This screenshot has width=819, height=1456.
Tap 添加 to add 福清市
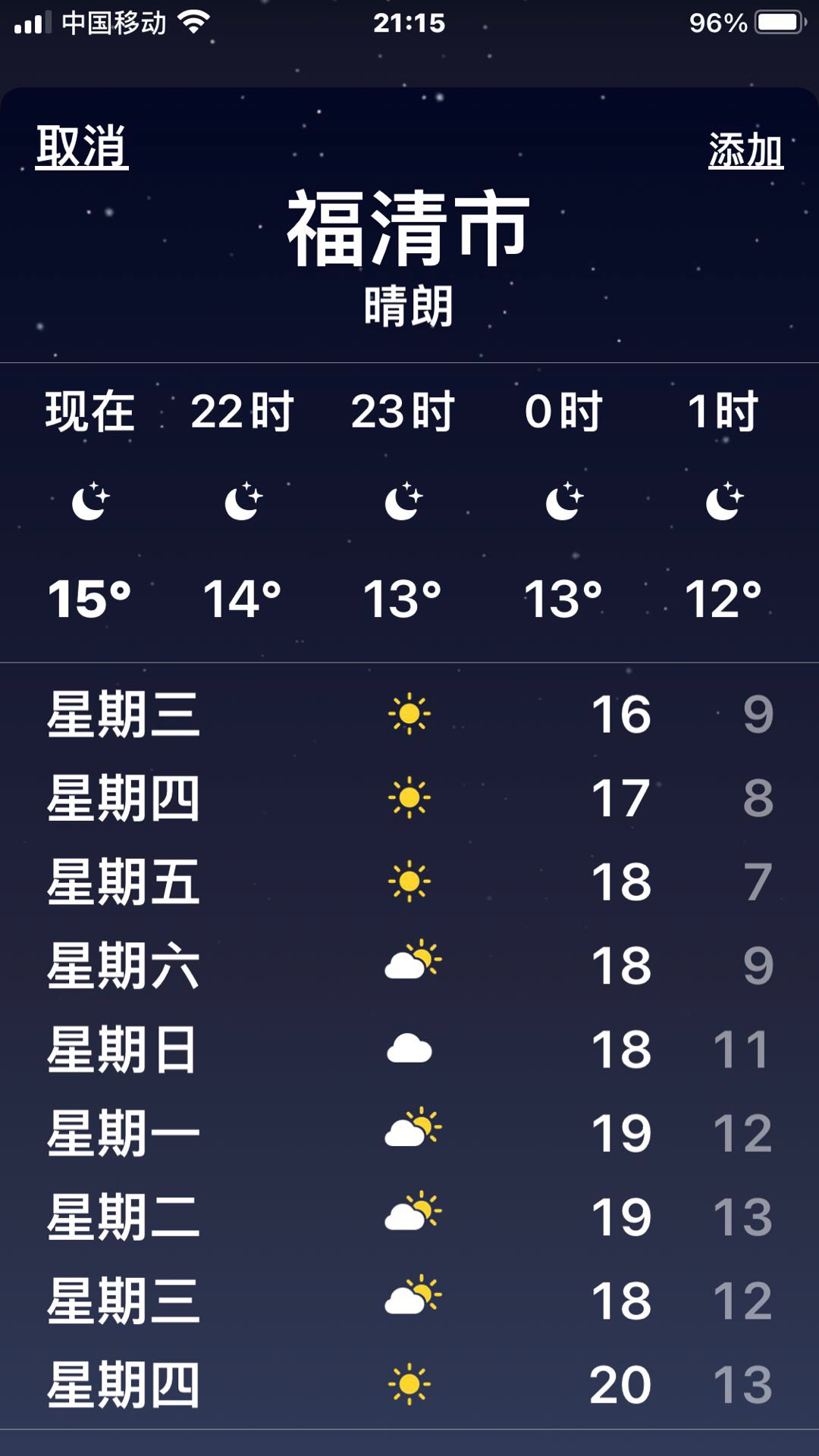745,150
